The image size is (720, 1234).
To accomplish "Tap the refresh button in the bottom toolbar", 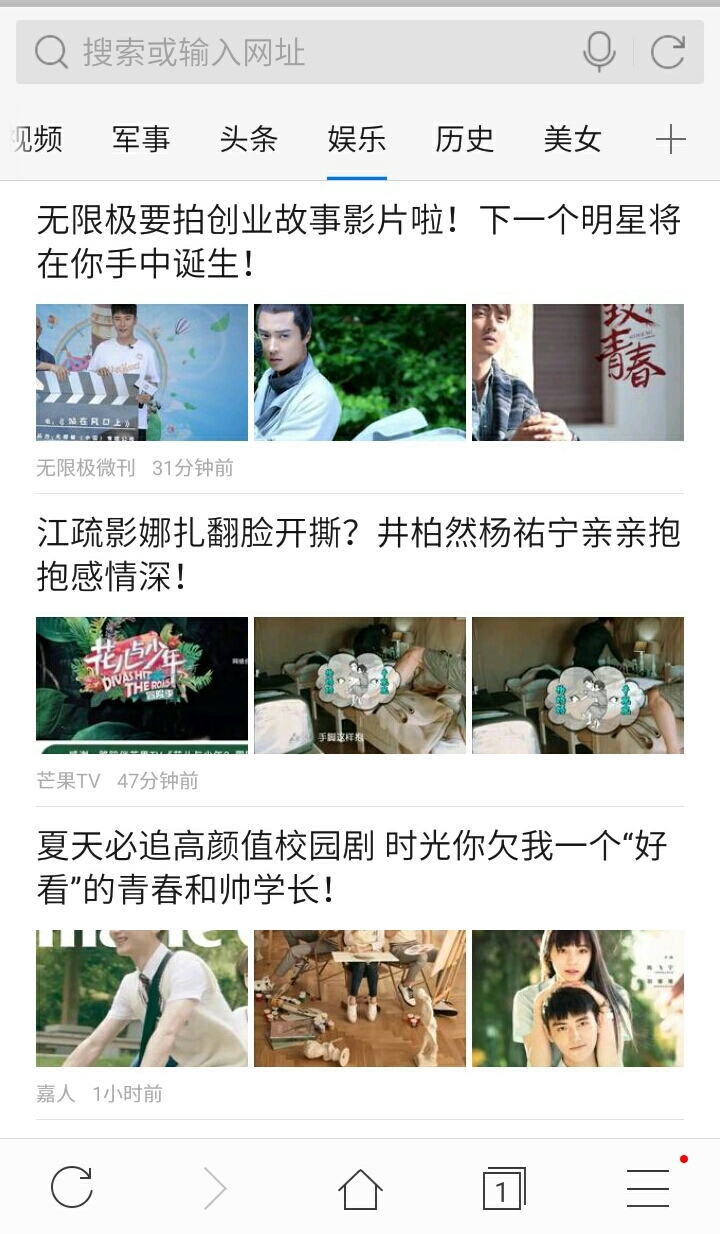I will 72,1188.
